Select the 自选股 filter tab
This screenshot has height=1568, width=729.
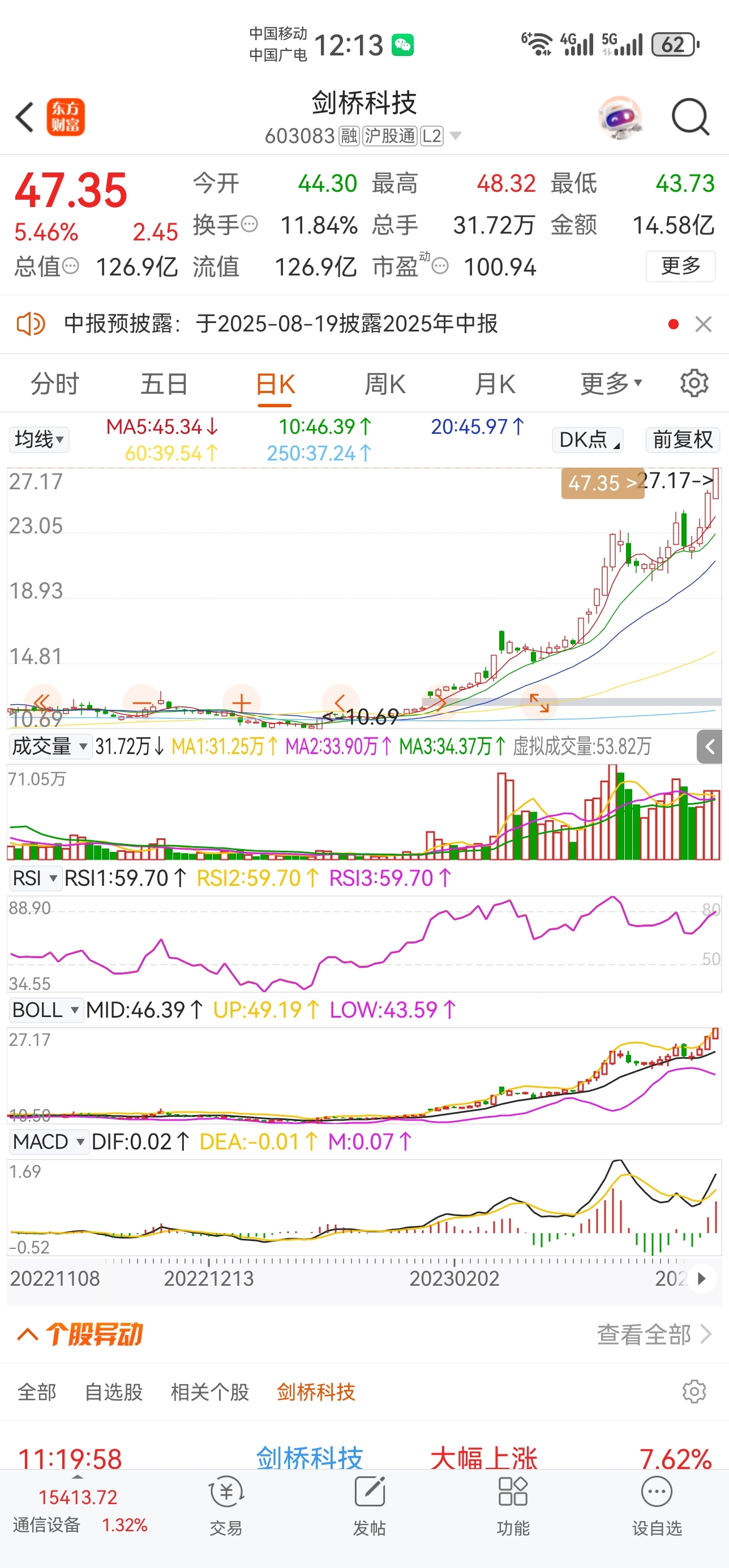(x=113, y=1392)
